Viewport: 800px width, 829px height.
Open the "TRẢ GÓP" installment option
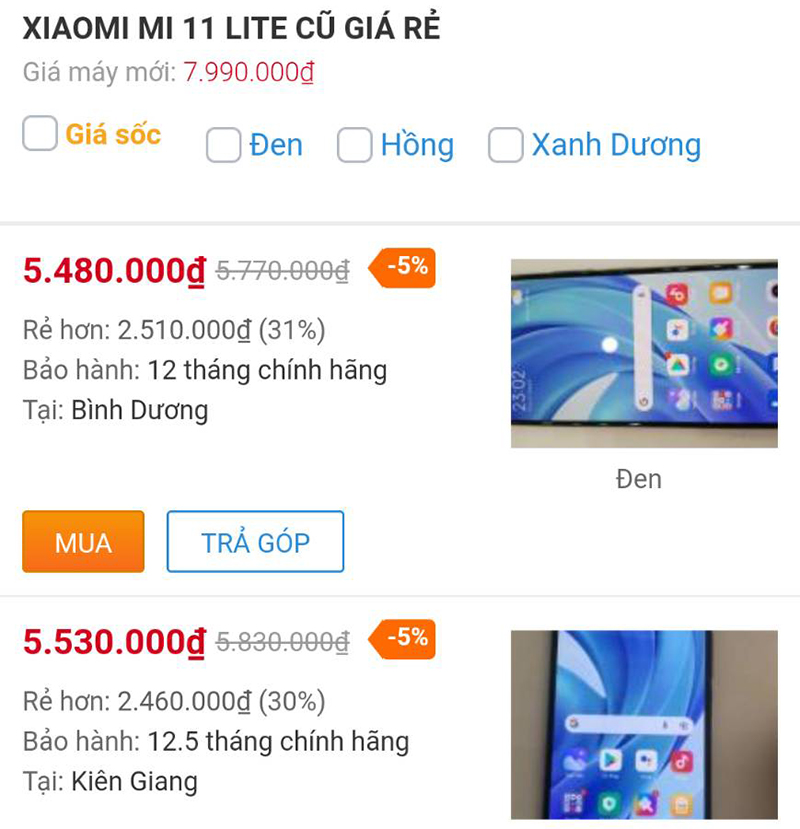pos(254,541)
